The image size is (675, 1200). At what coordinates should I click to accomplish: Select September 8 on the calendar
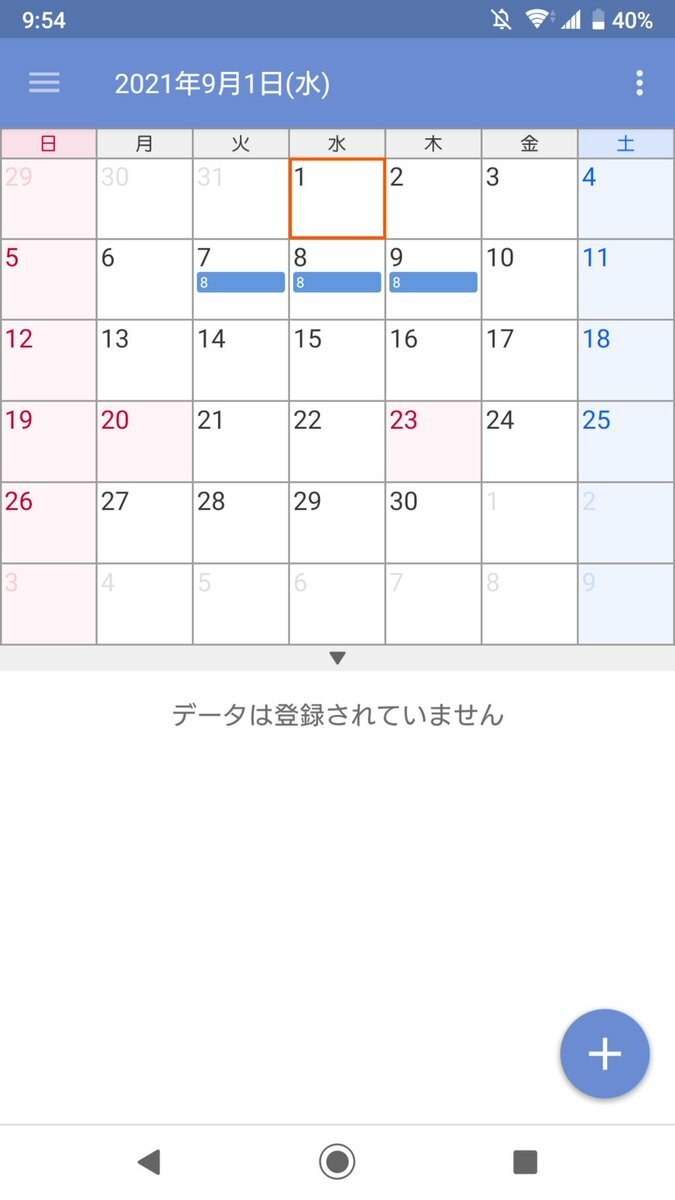[337, 280]
